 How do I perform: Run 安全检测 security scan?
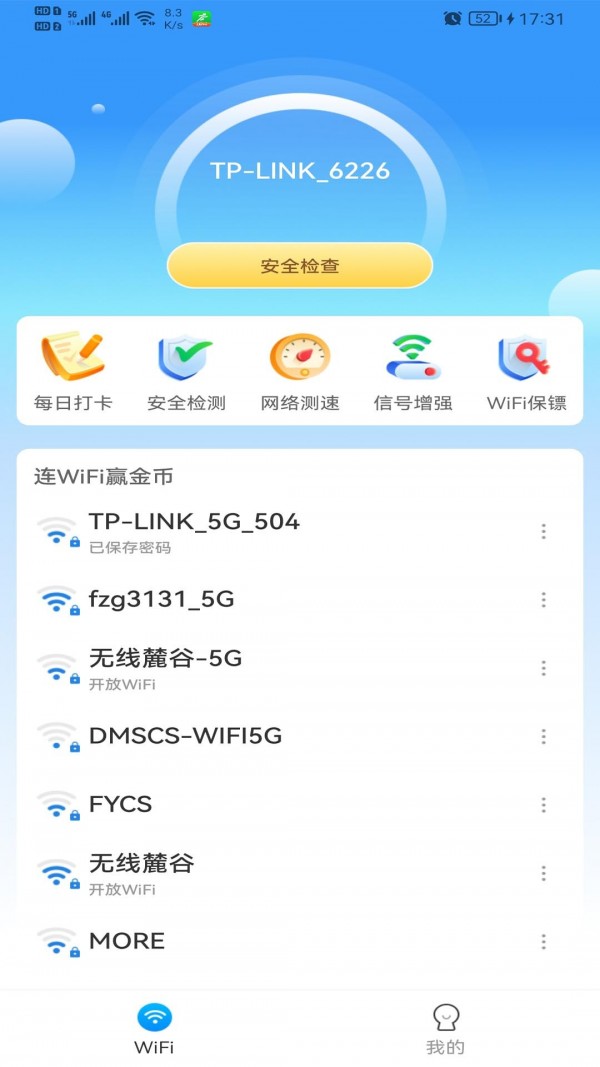coord(186,371)
